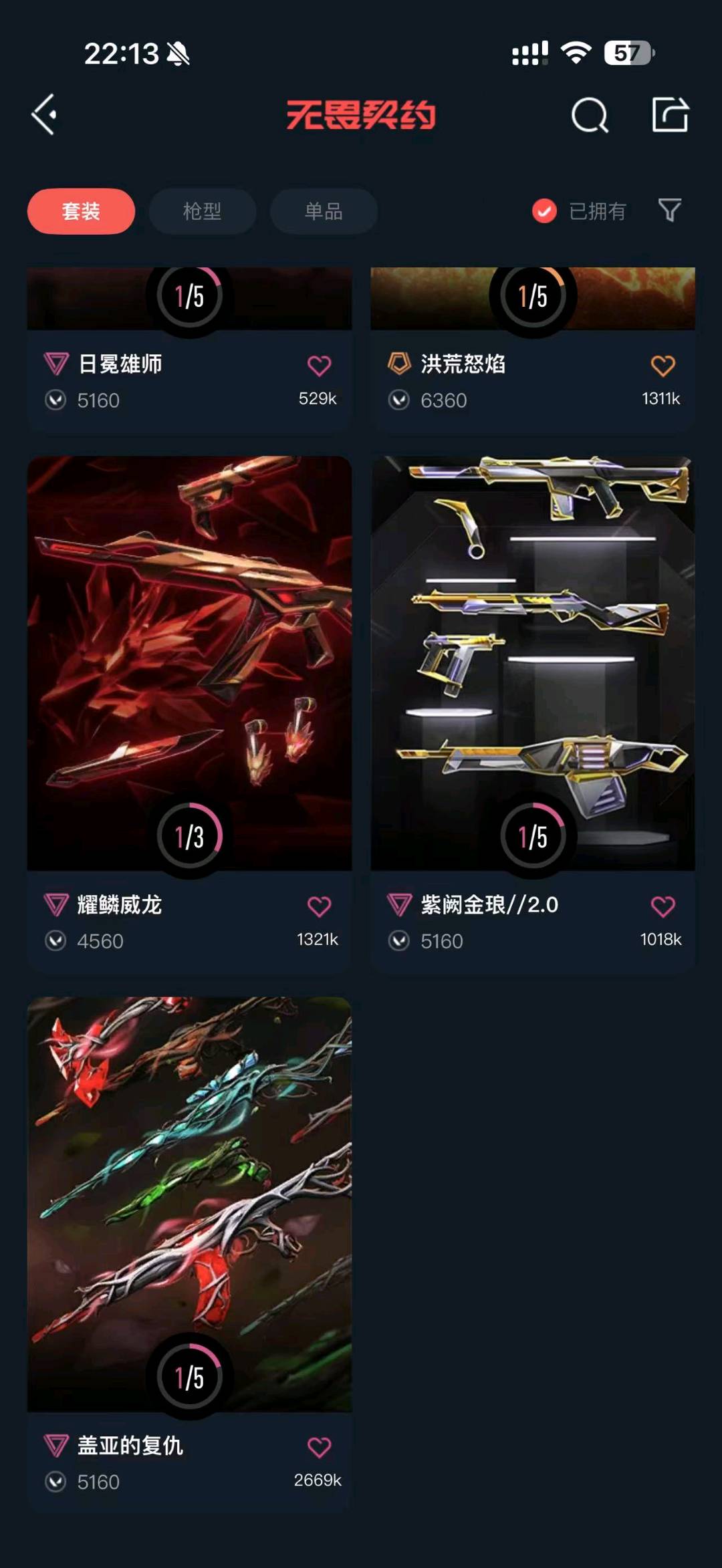Open the 紫阙金琅//2.0 bundle card
The width and height of the screenshot is (722, 1568).
point(533,714)
